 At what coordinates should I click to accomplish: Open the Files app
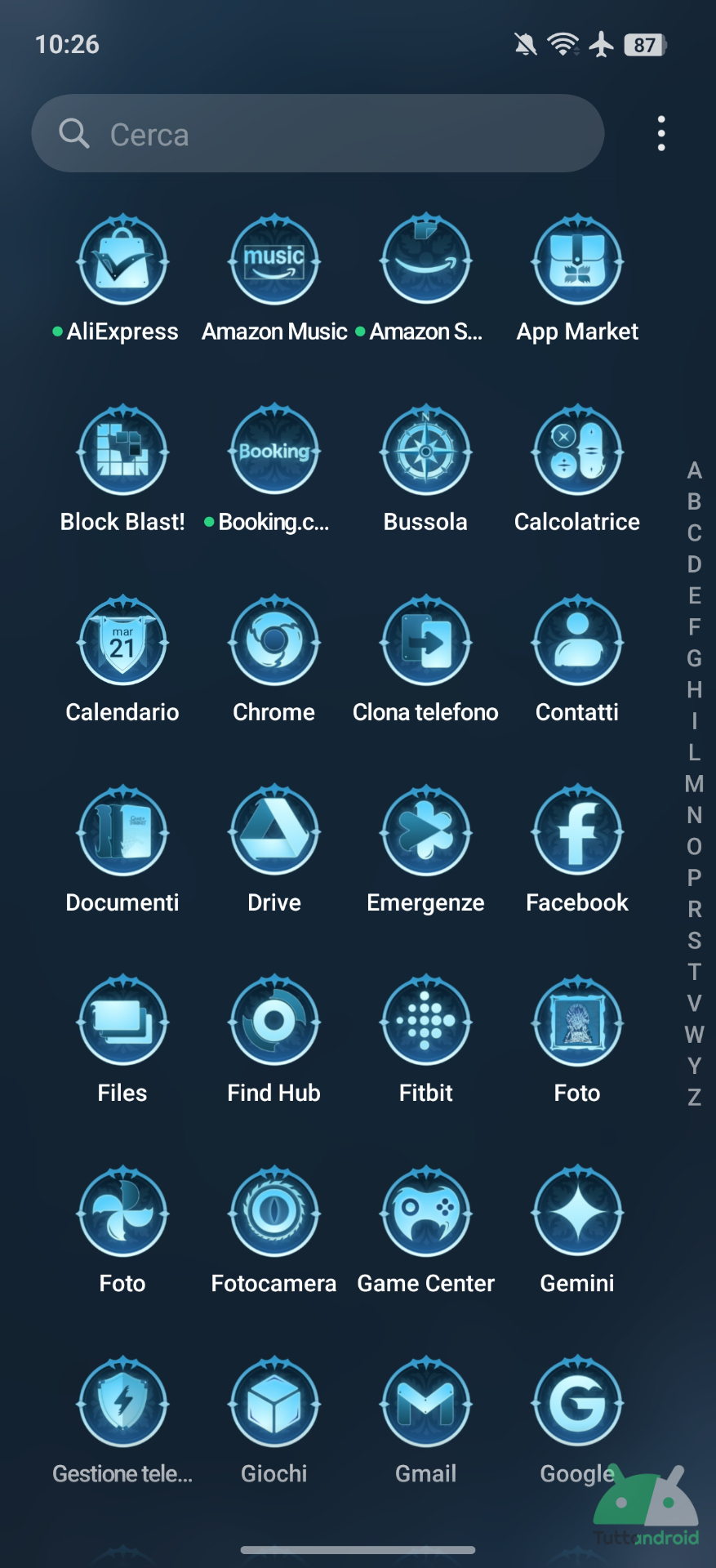pos(122,1022)
